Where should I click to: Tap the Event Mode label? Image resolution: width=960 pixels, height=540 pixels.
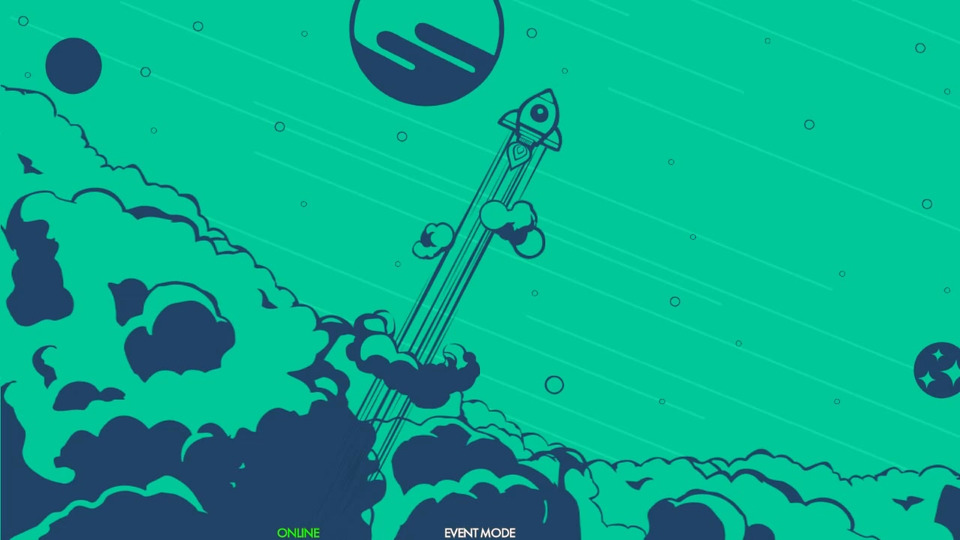tap(480, 533)
